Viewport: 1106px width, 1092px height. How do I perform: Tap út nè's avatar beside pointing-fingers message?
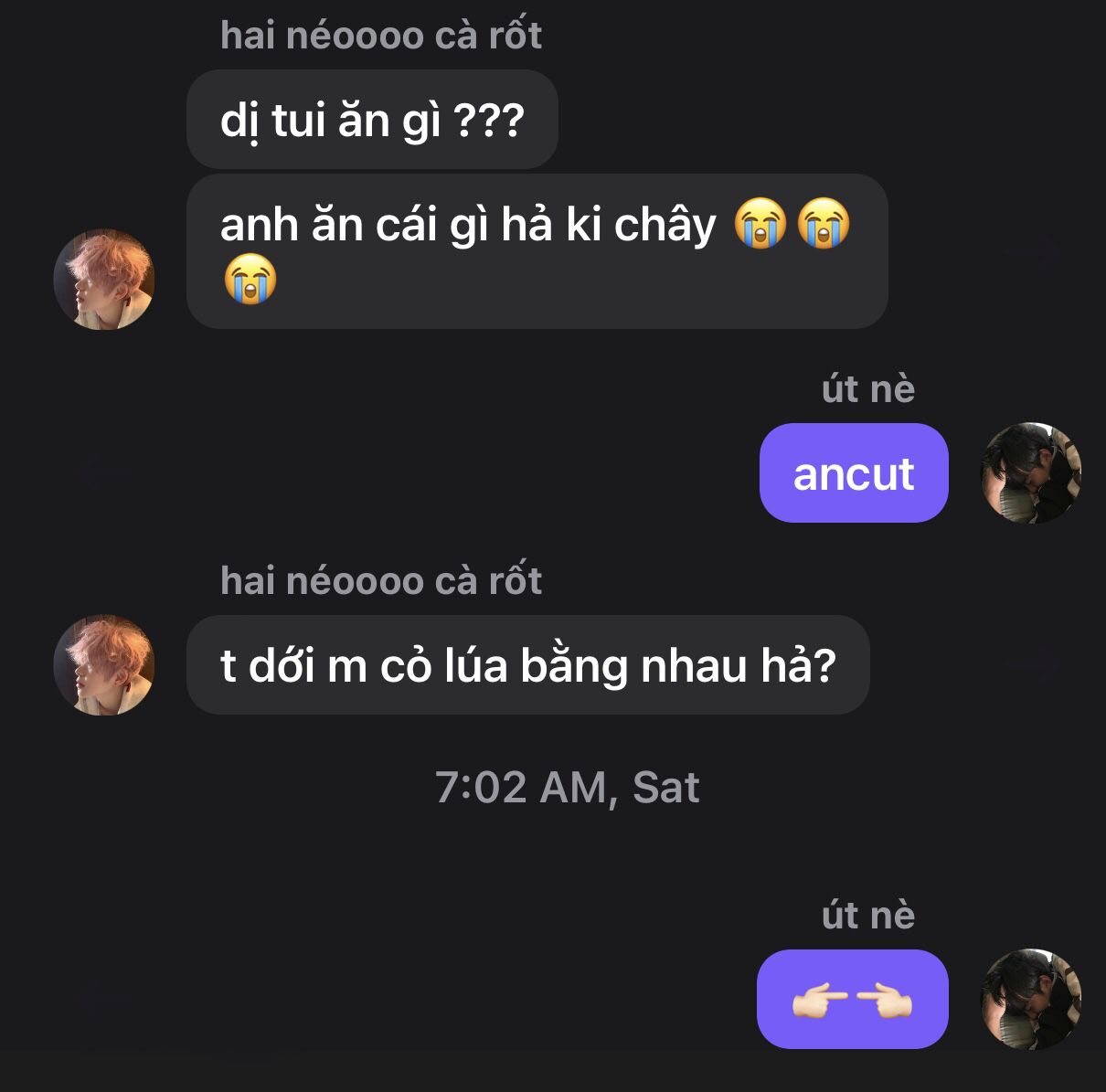(x=1031, y=998)
